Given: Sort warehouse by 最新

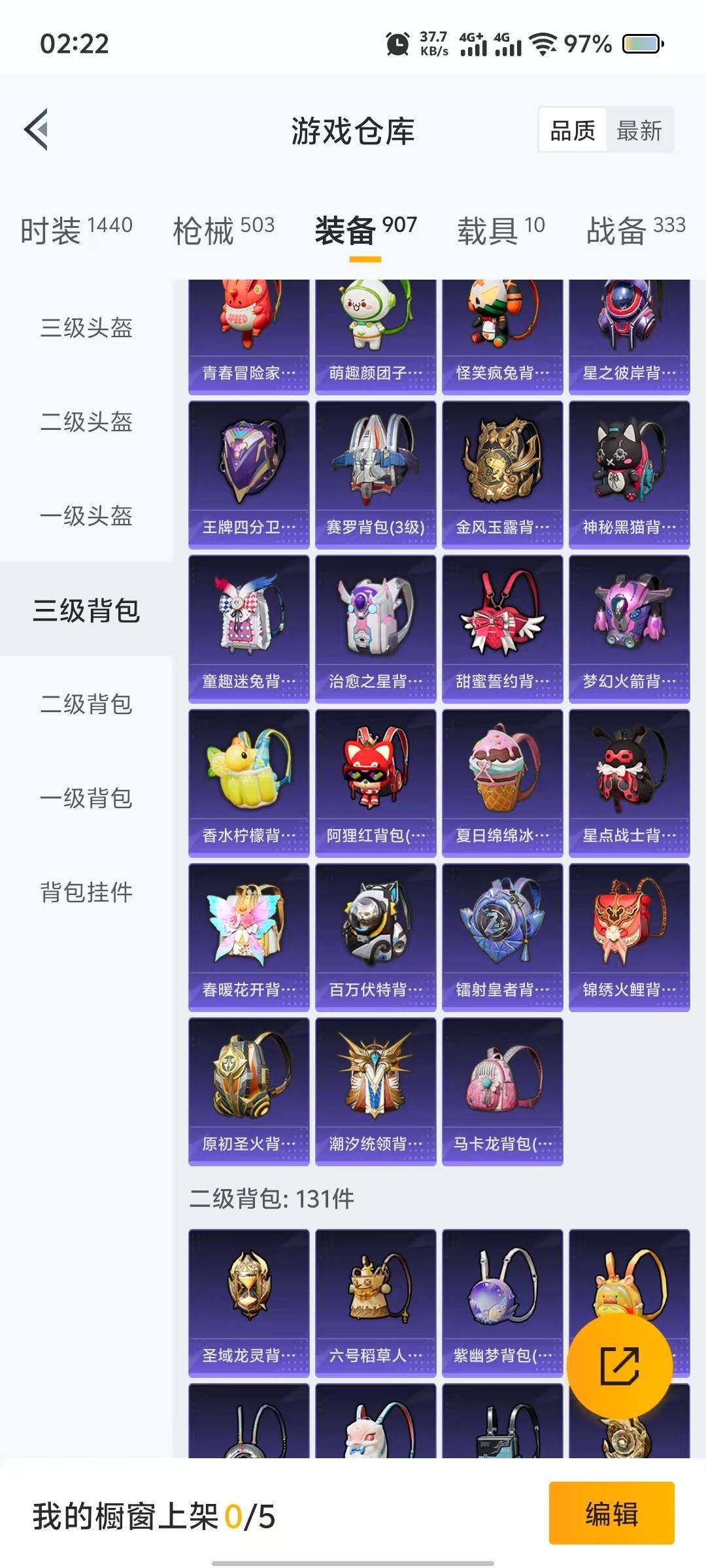Looking at the screenshot, I should tap(639, 131).
